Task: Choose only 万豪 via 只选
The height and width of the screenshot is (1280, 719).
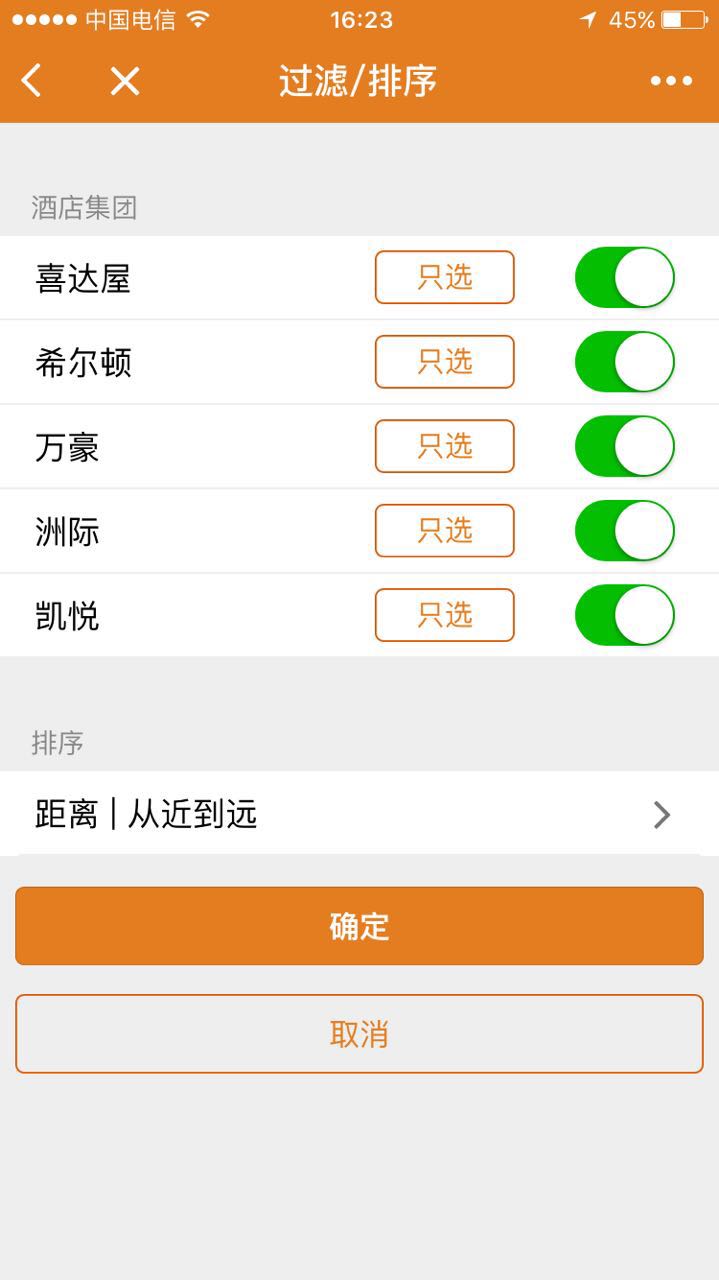Action: coord(444,446)
